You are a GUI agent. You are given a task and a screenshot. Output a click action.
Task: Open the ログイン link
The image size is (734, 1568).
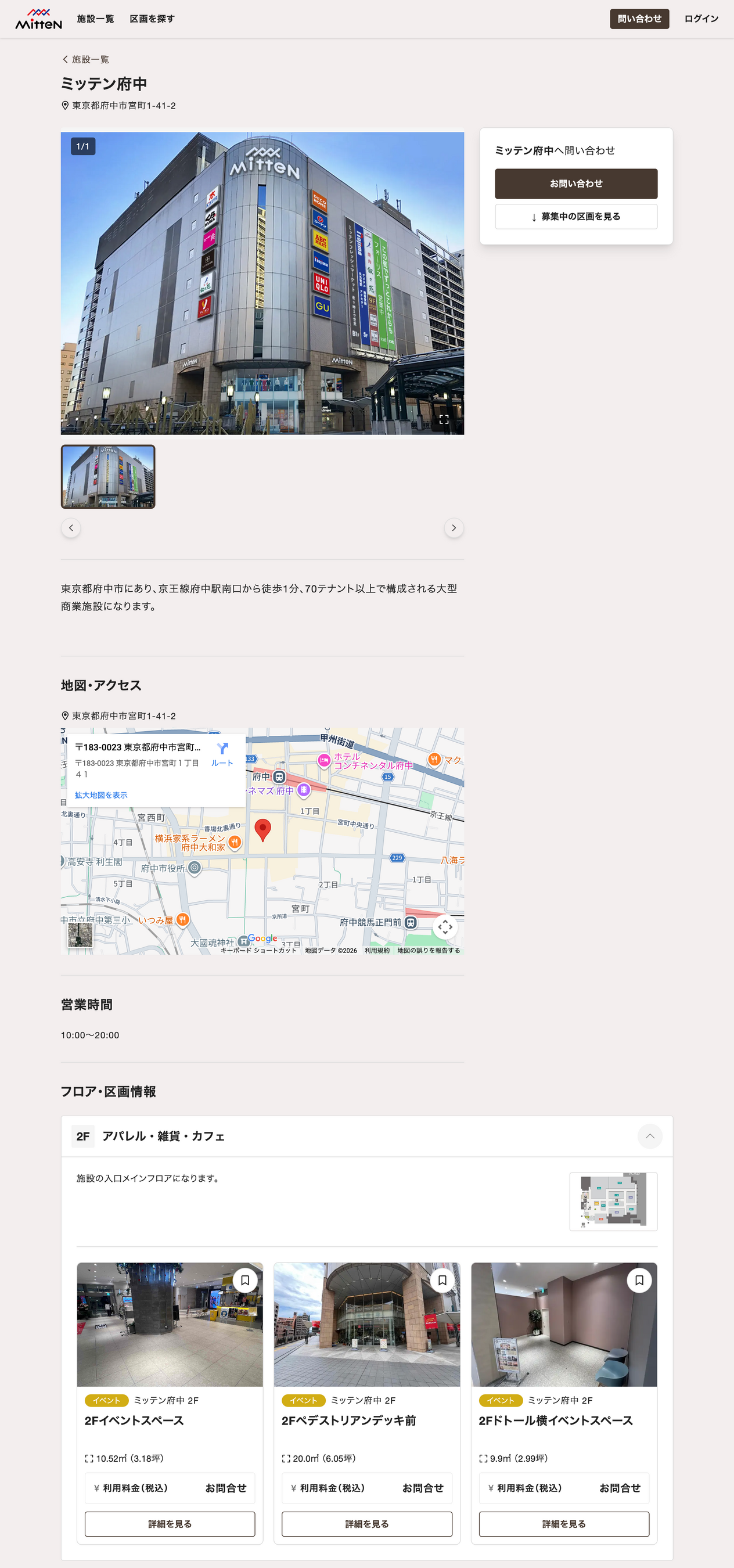click(x=701, y=19)
